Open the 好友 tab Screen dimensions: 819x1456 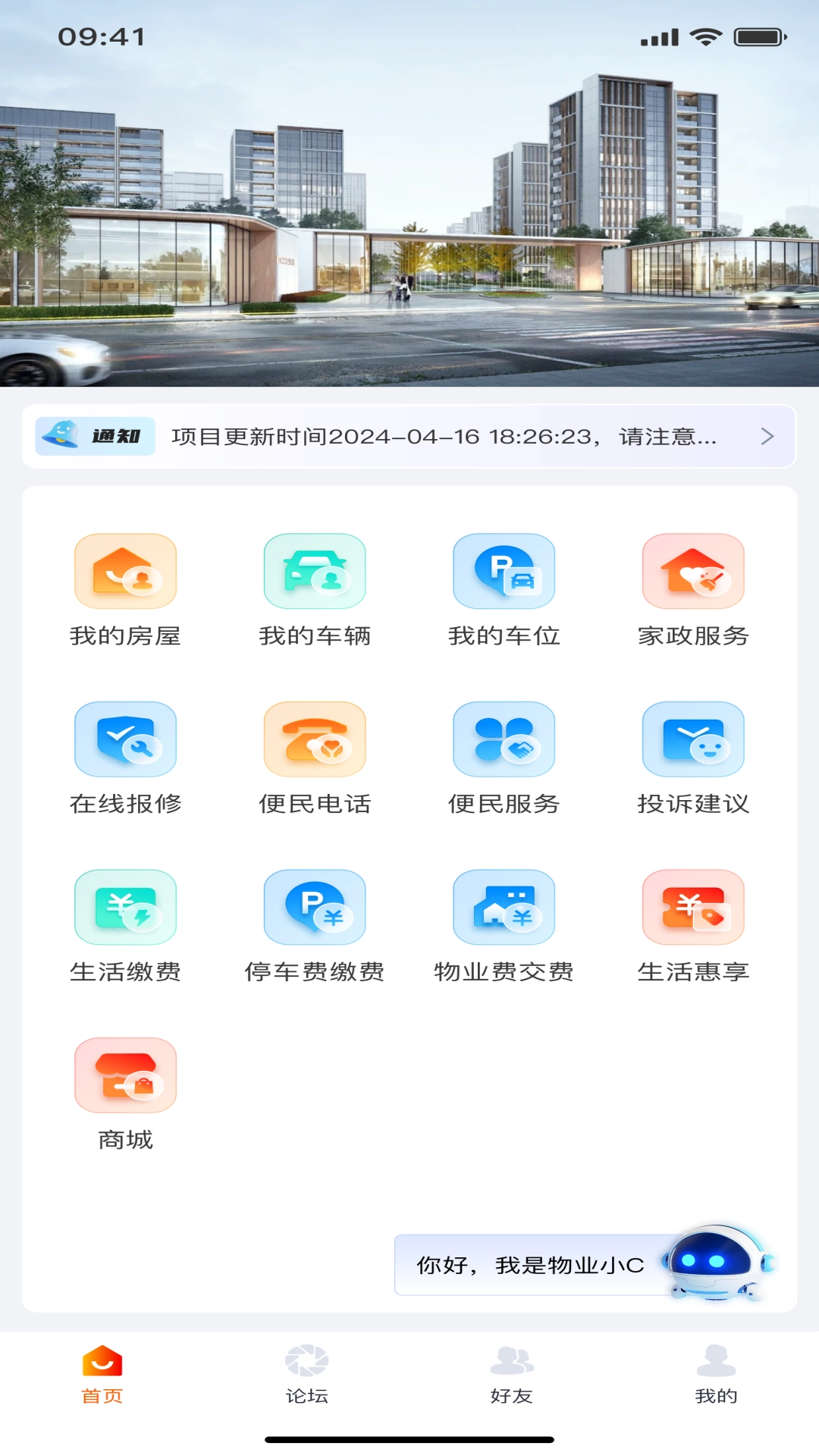click(x=512, y=1374)
